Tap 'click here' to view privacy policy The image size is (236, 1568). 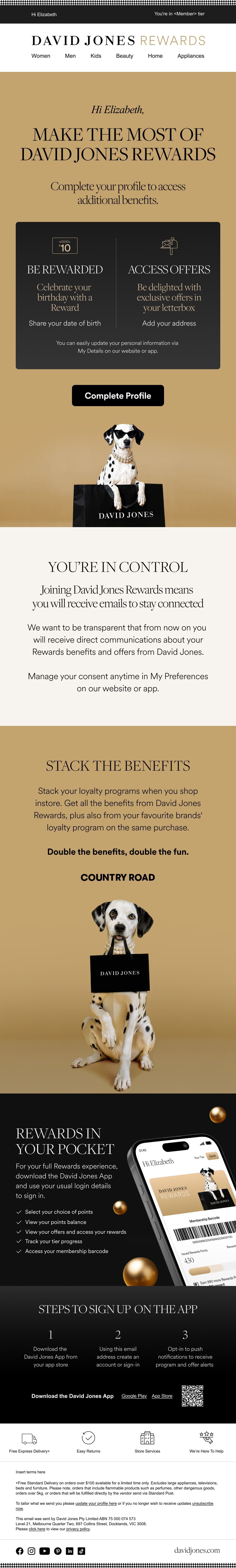[x=37, y=1529]
